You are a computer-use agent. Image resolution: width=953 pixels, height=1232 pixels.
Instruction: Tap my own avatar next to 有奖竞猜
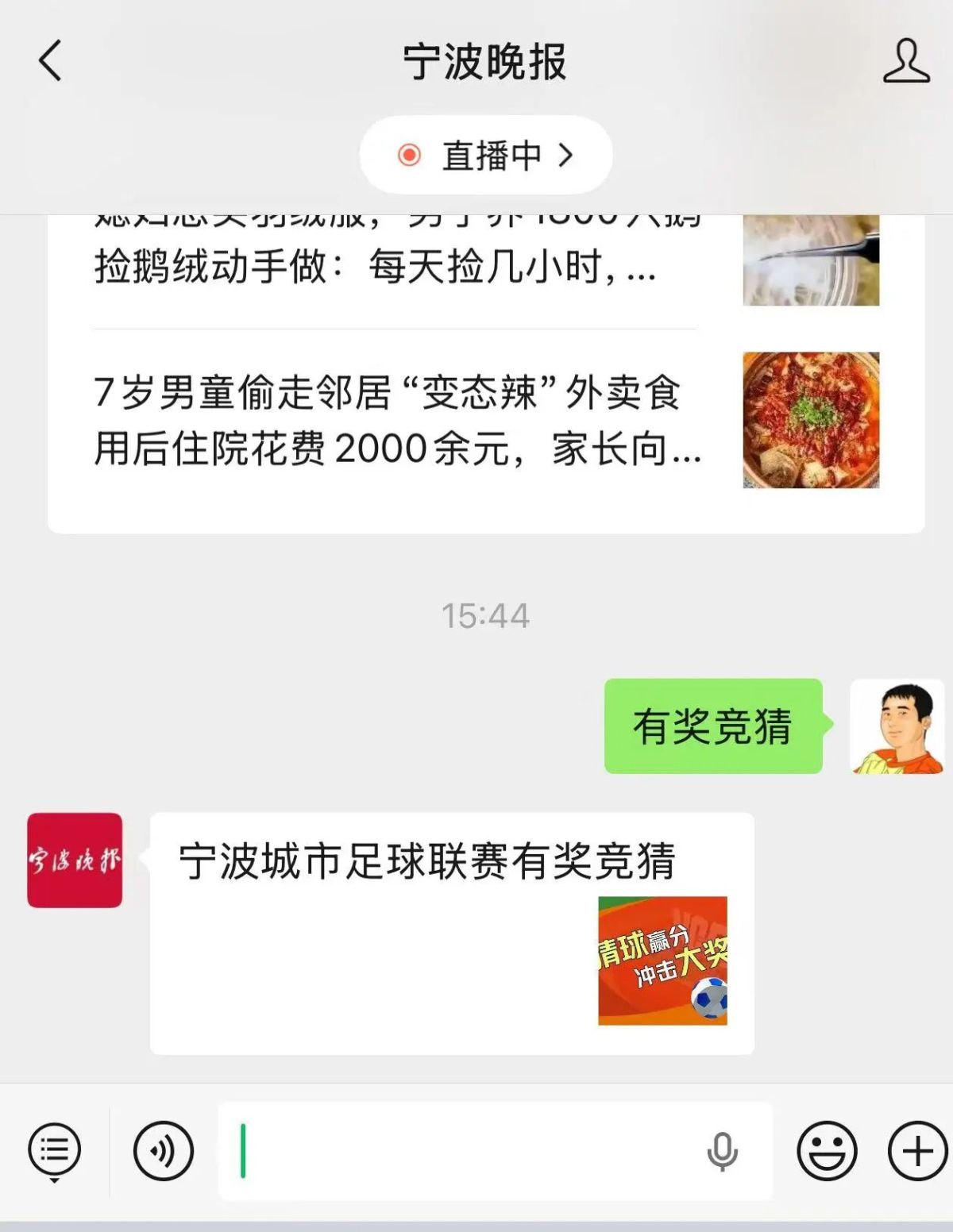(x=897, y=726)
